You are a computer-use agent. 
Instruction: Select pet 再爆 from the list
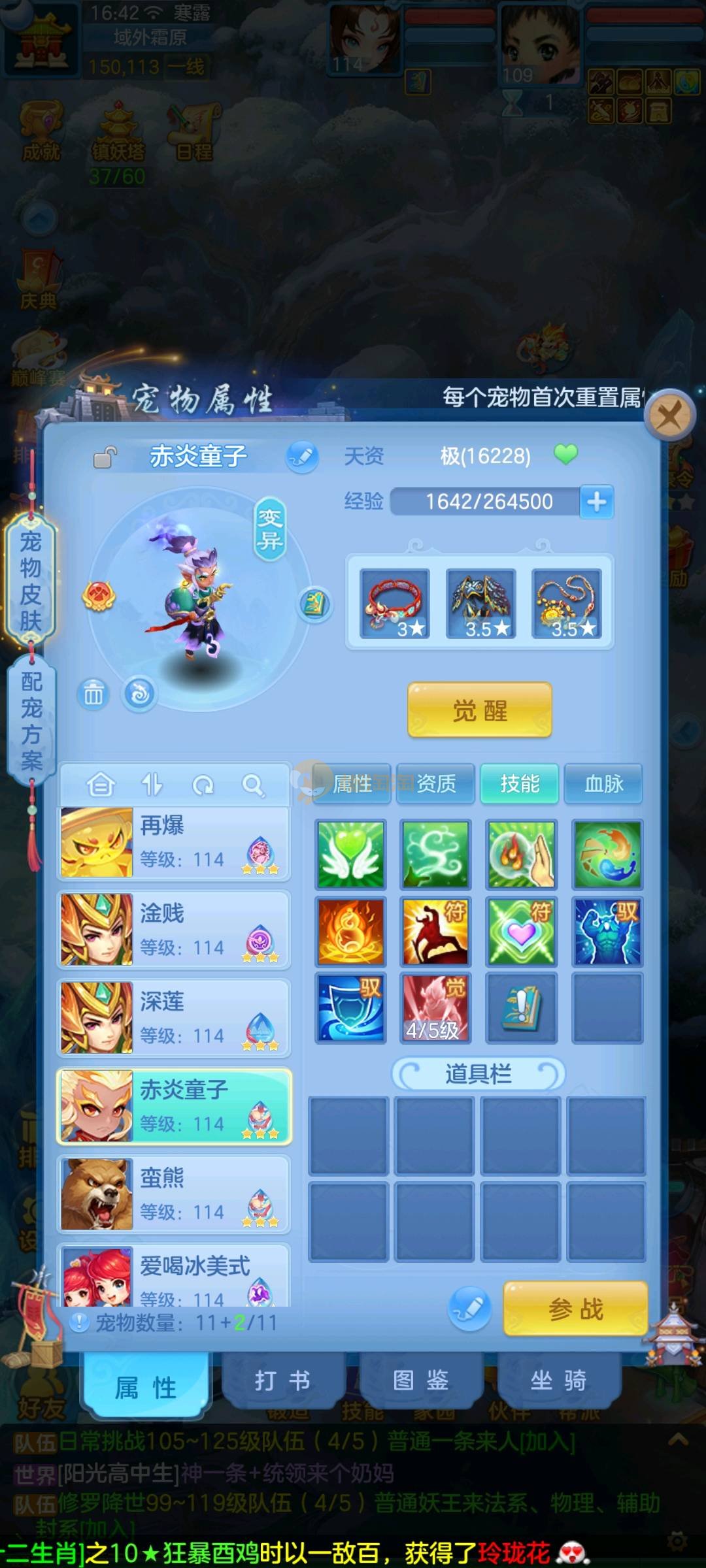pyautogui.click(x=174, y=842)
